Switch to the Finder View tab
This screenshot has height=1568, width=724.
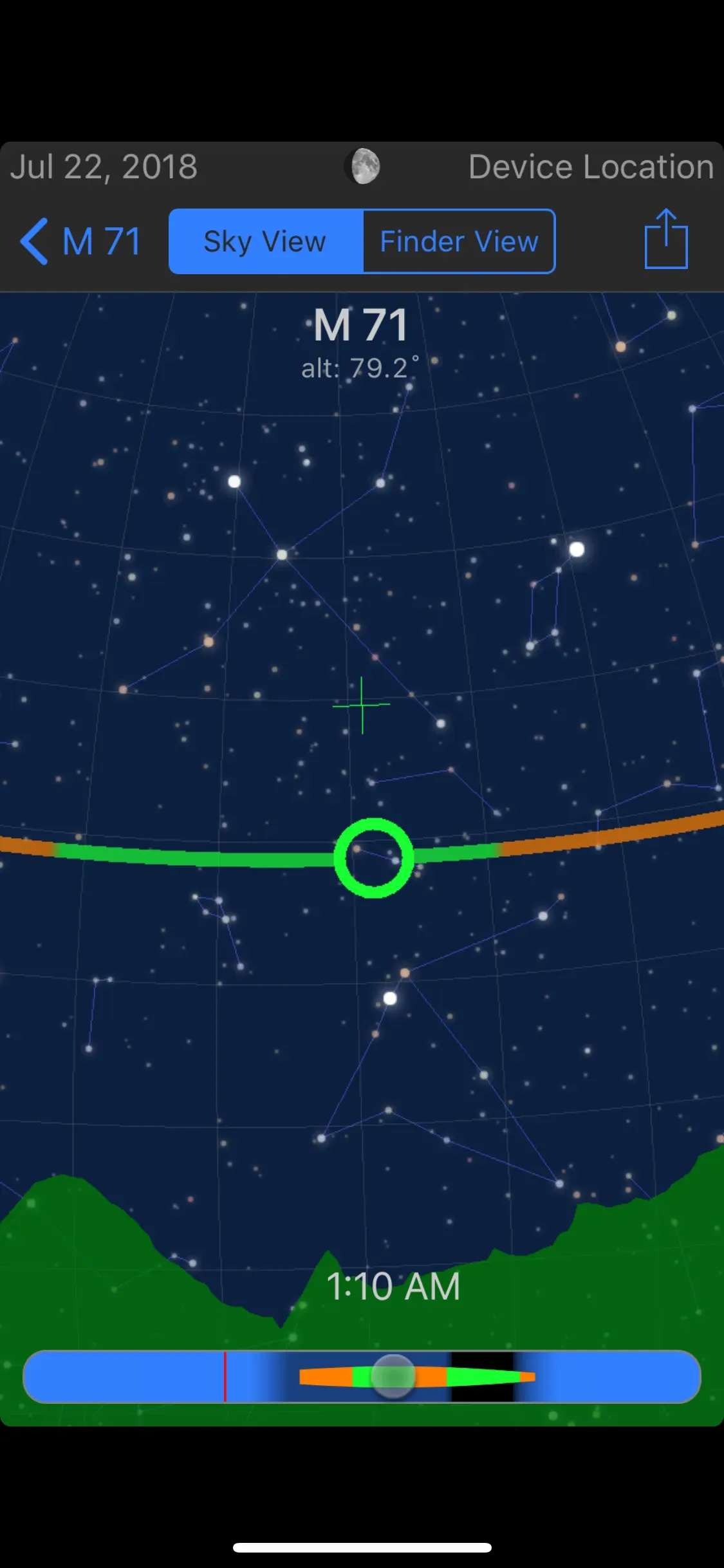(x=459, y=241)
